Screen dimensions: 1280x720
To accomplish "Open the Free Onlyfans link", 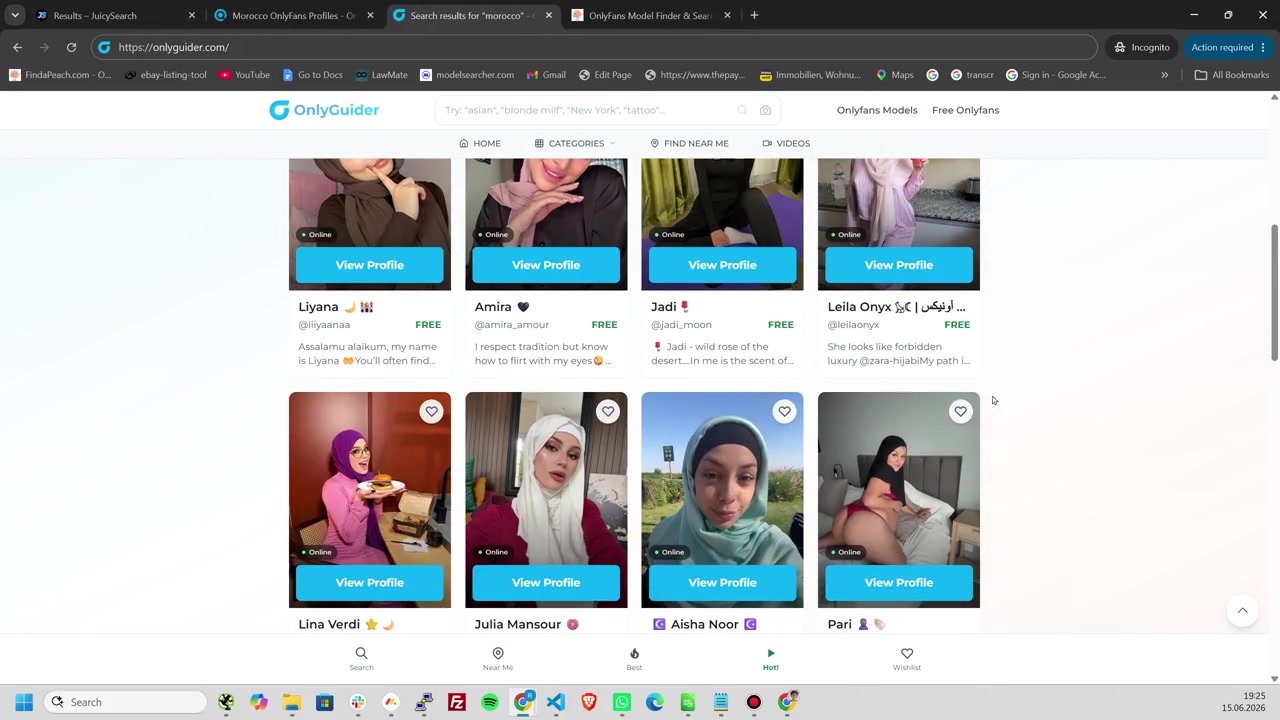I will (x=965, y=110).
